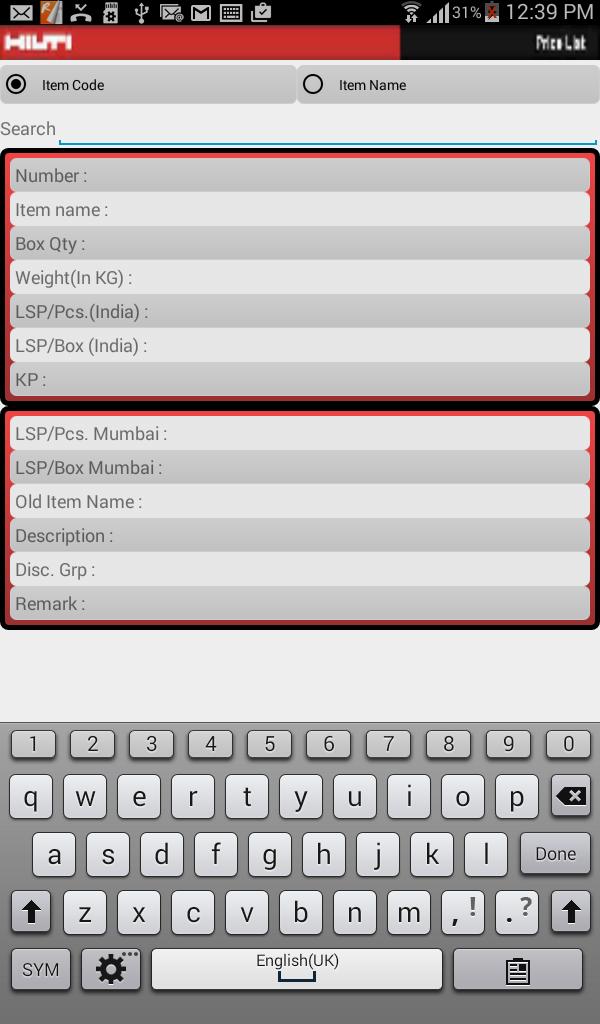600x1024 pixels.
Task: Select the Item Name radio option
Action: 314,85
